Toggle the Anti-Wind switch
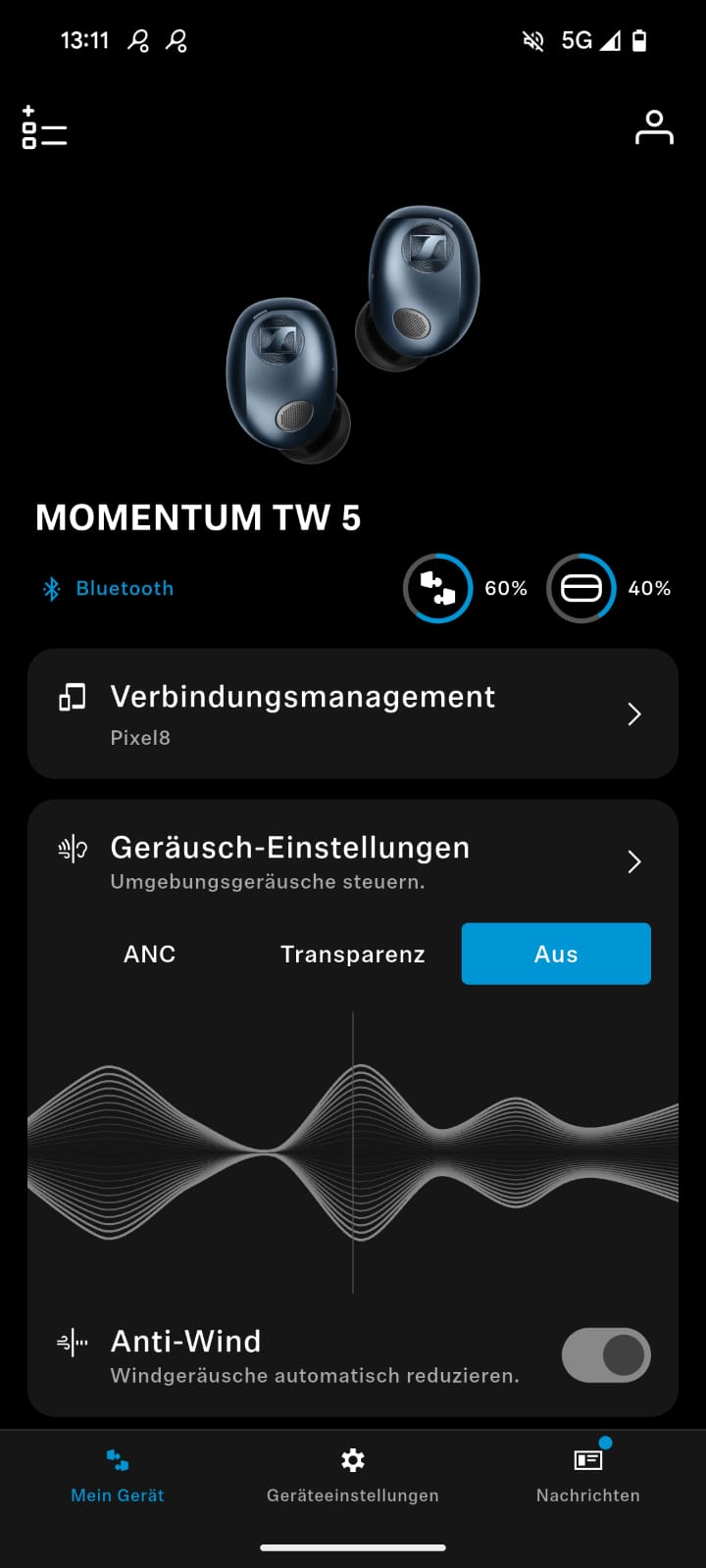Screen dimensions: 706x1568 coord(606,1355)
